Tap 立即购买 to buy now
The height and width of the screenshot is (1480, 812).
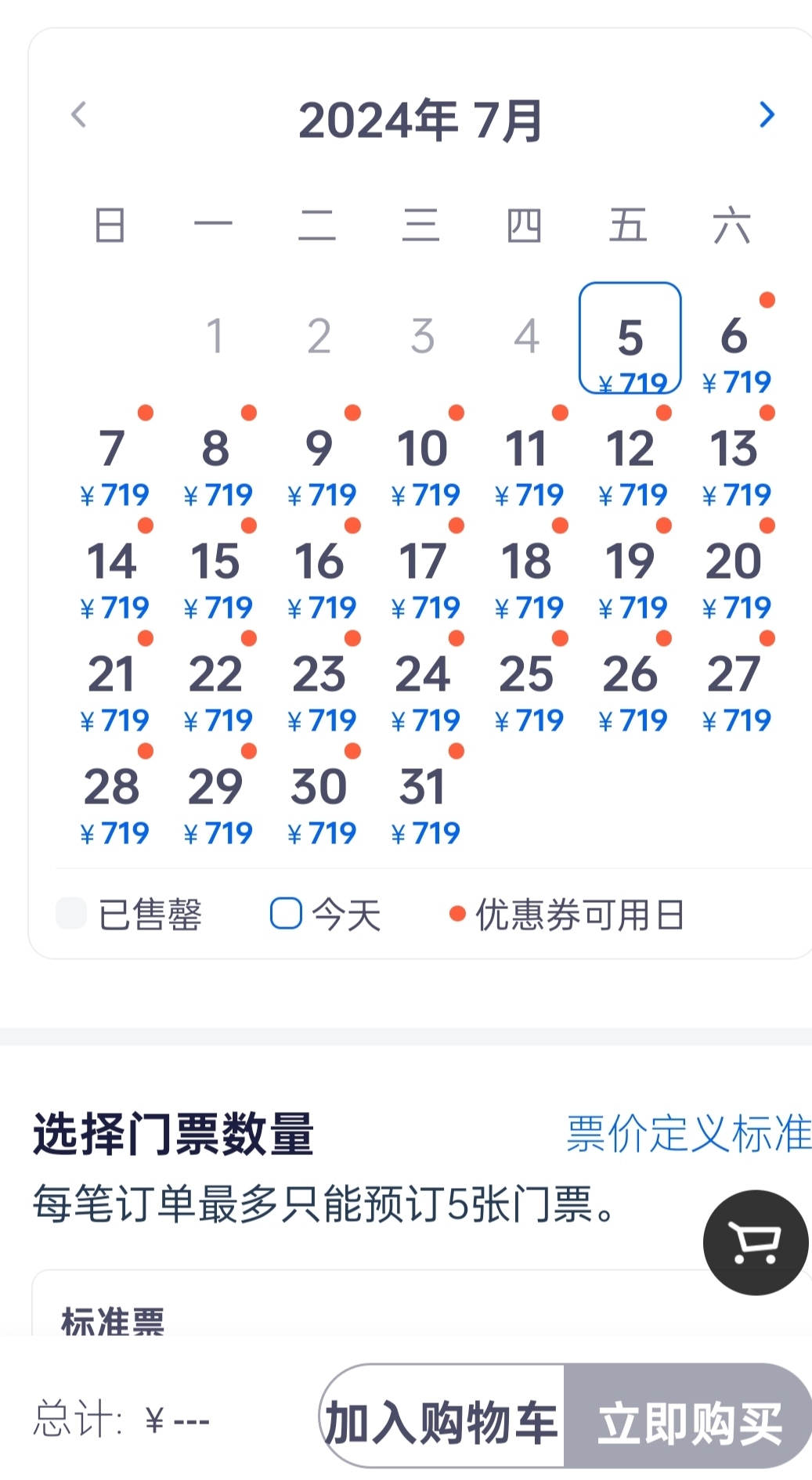pyautogui.click(x=687, y=1422)
